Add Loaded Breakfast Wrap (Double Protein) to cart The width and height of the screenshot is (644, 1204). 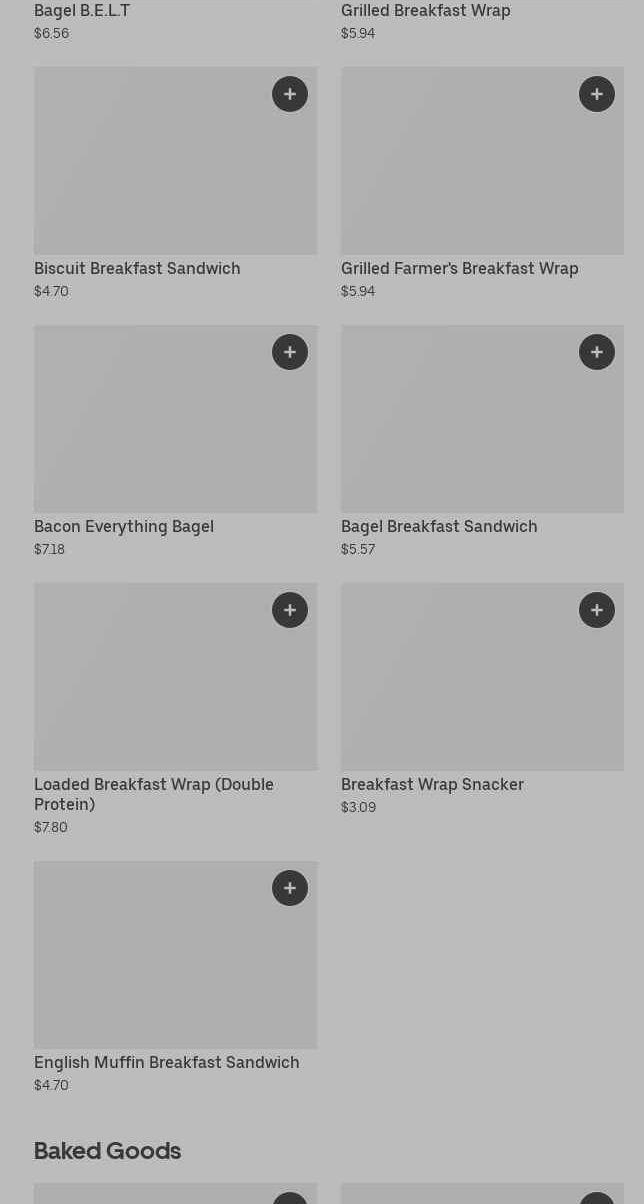pyautogui.click(x=290, y=610)
